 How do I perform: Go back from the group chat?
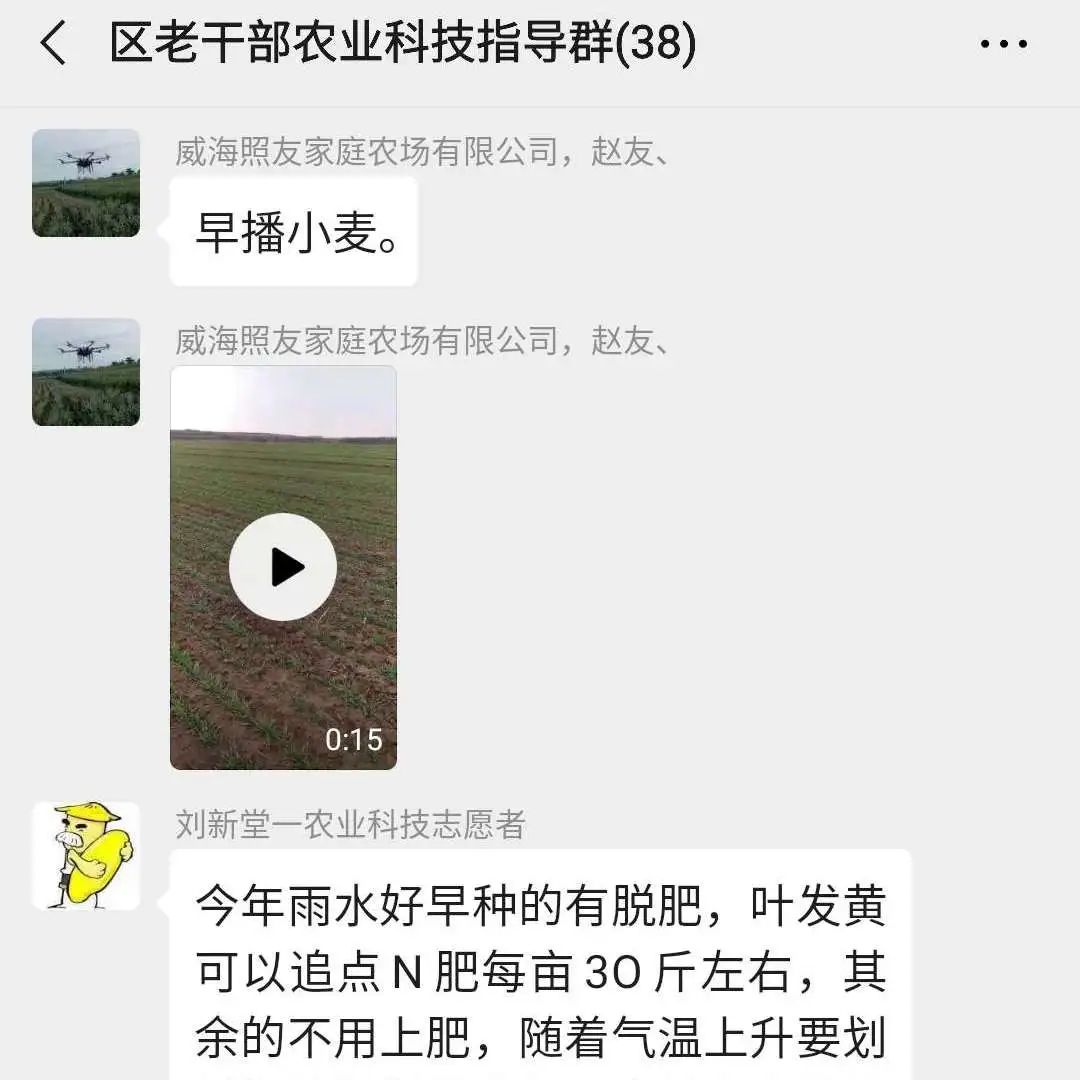point(53,45)
